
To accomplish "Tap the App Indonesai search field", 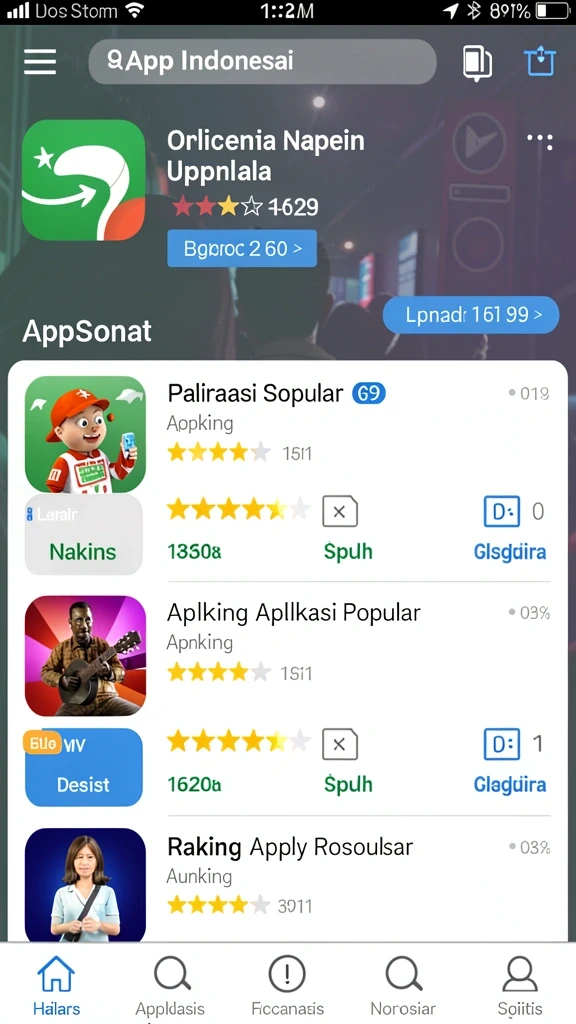I will click(x=262, y=62).
